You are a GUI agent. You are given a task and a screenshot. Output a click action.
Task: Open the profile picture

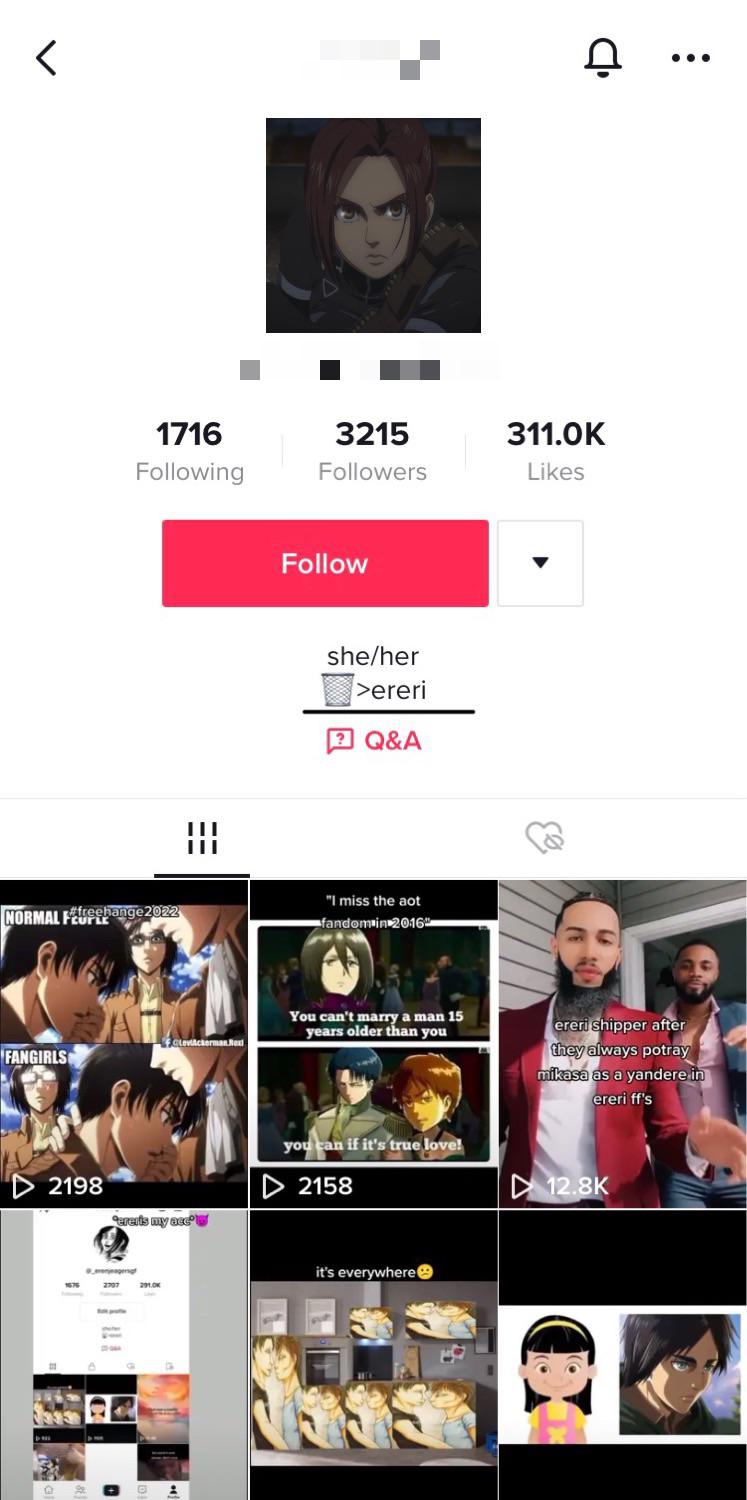click(373, 225)
